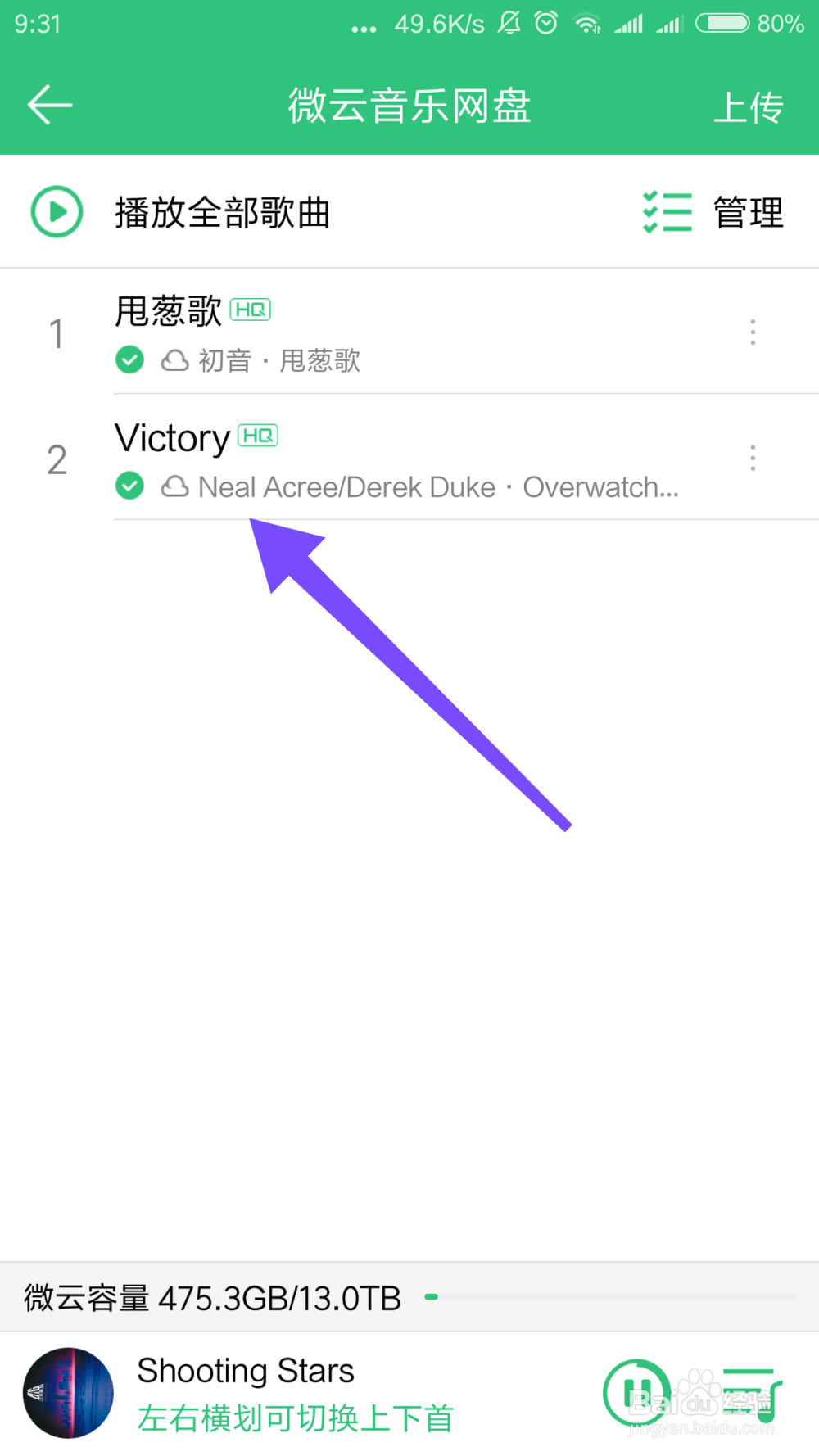Open the three-dot menu for 甩葱歌

click(752, 333)
